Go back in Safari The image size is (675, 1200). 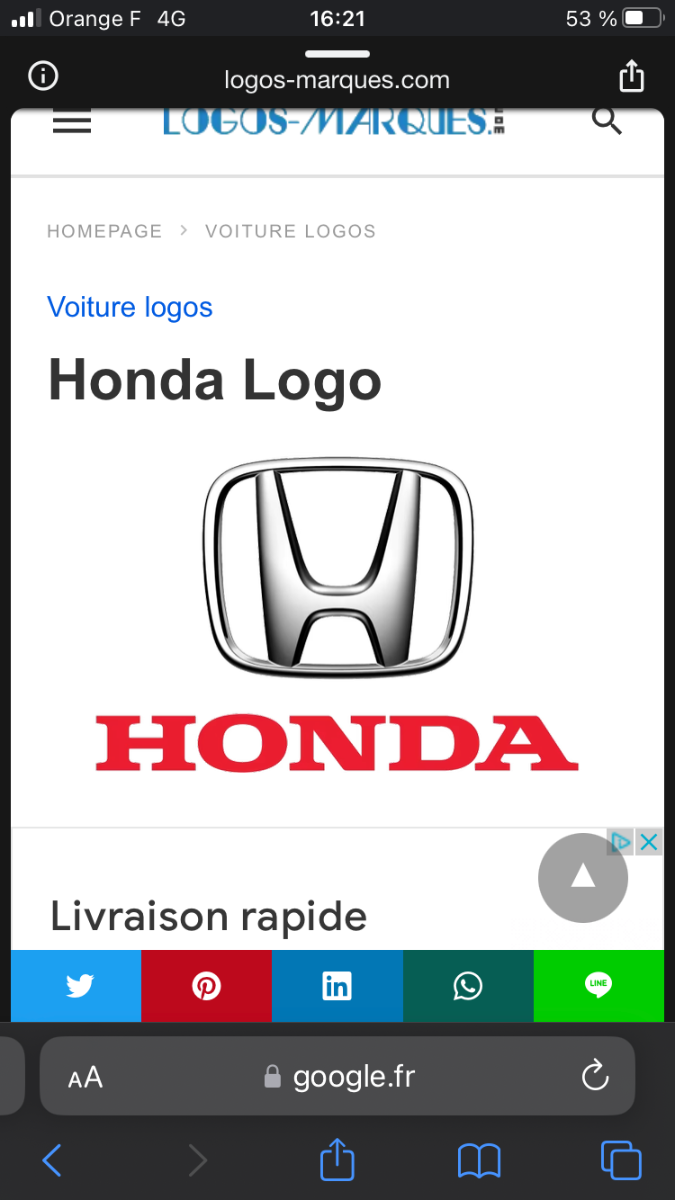(52, 1161)
